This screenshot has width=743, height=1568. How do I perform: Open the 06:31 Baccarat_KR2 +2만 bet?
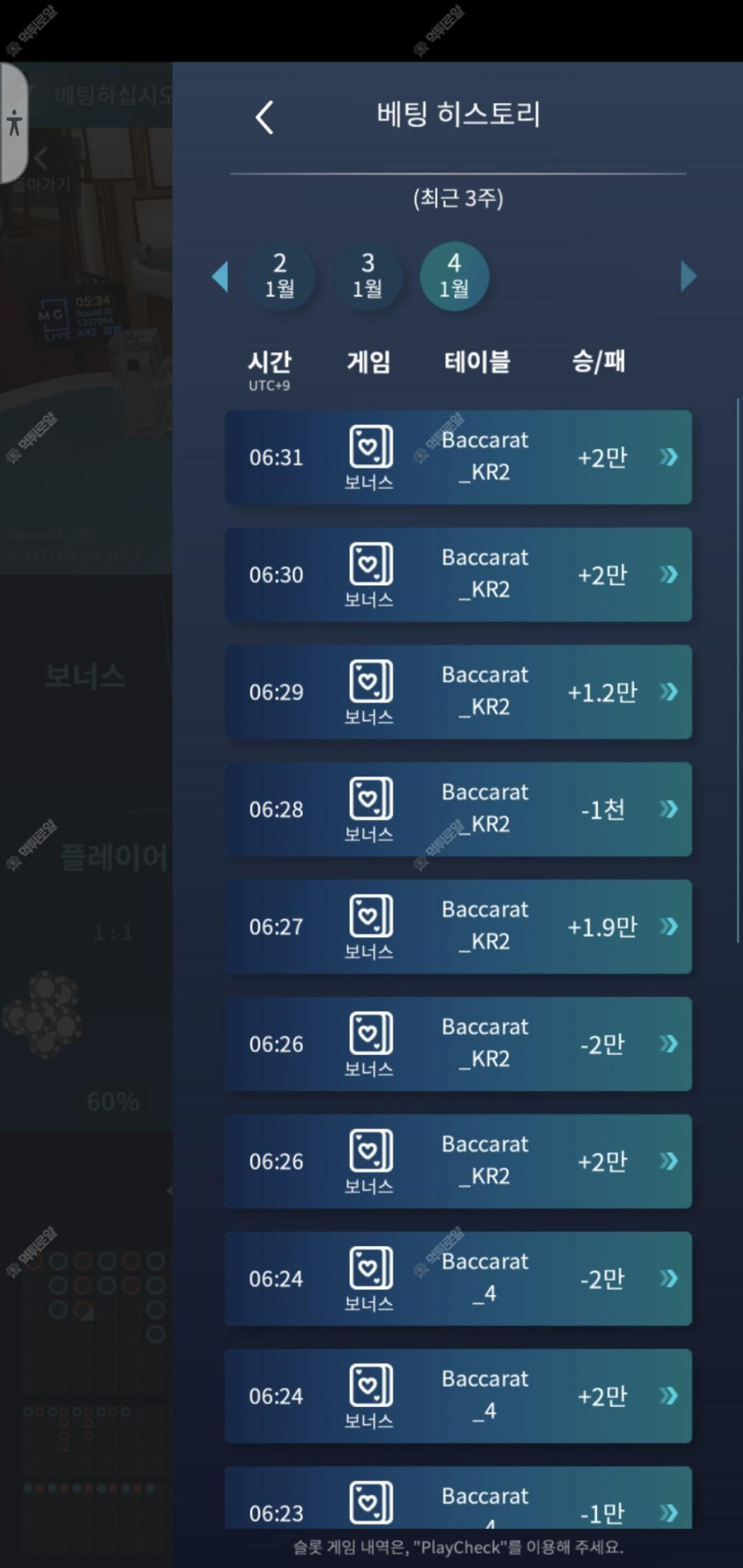point(458,457)
